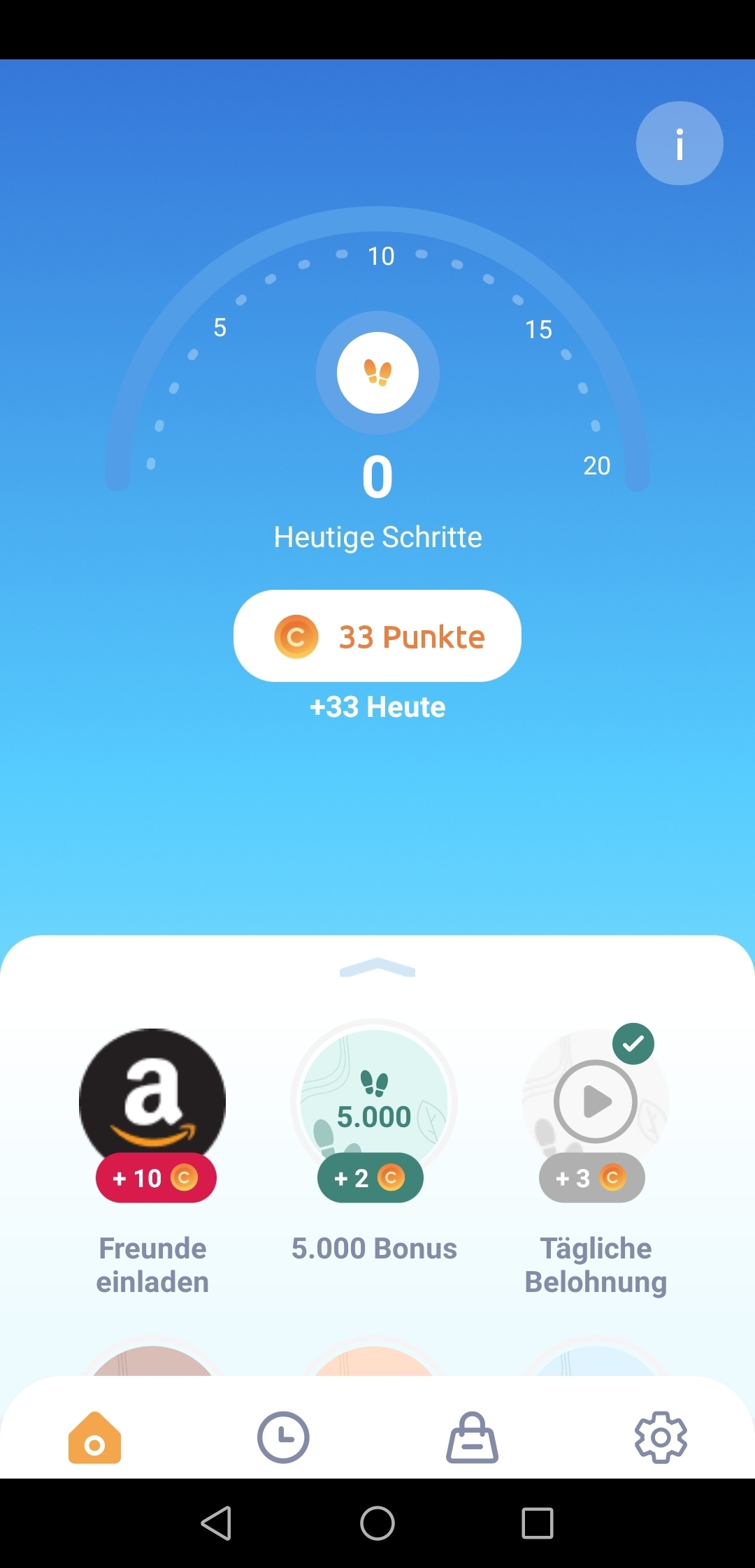Tap the 33 Punkte balance button
The height and width of the screenshot is (1568, 755).
[x=377, y=636]
